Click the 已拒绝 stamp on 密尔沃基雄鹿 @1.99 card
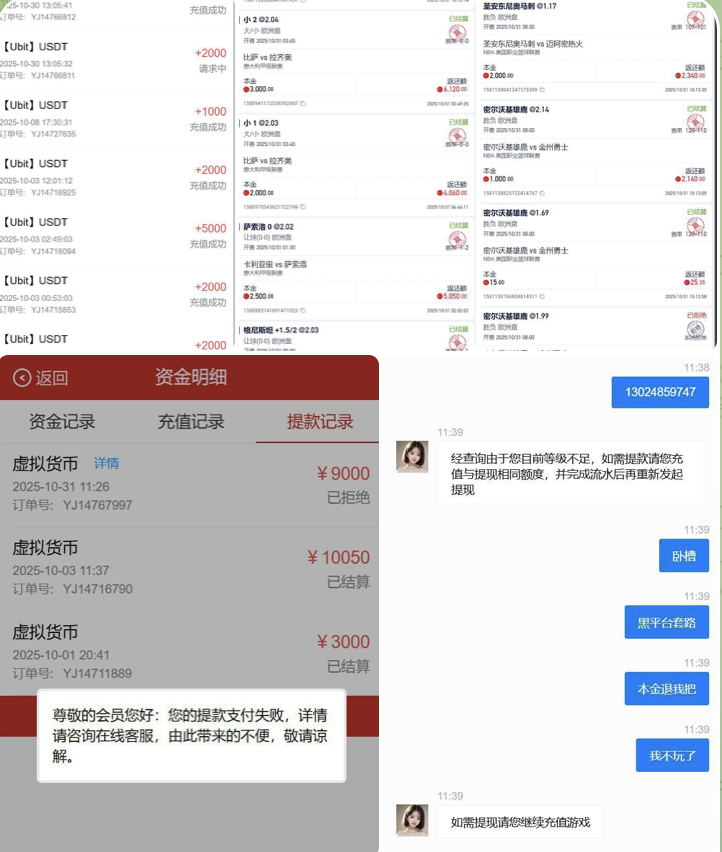This screenshot has width=722, height=852. pyautogui.click(x=696, y=316)
